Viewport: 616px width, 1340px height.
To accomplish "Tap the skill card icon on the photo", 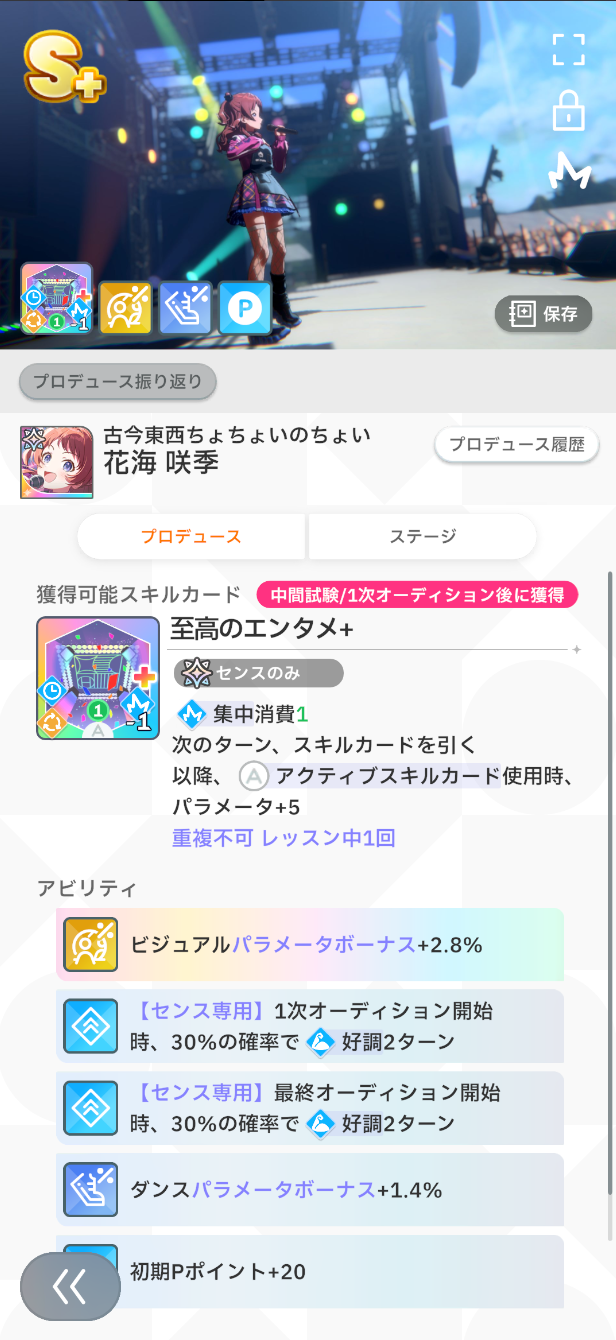I will coord(57,299).
